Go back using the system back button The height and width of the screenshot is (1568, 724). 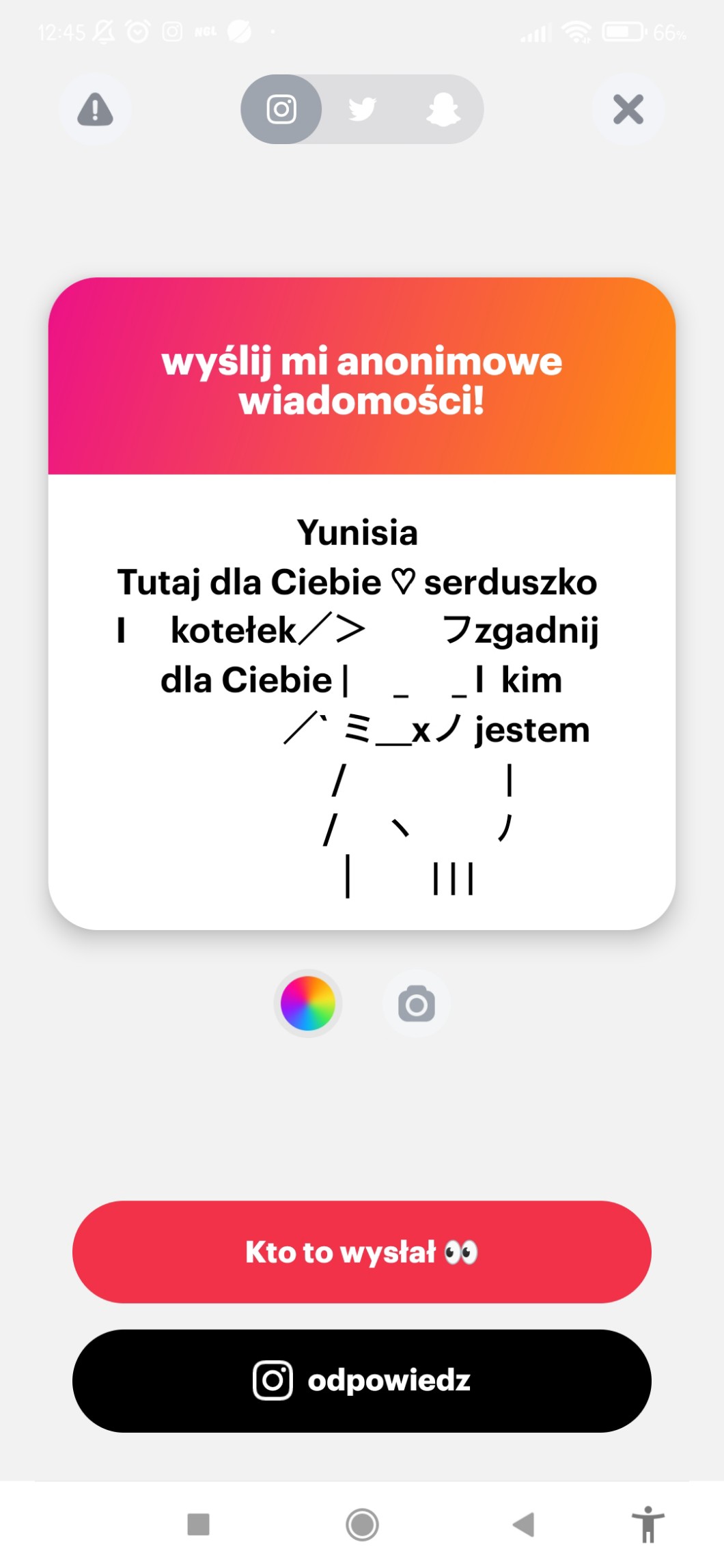(524, 1524)
